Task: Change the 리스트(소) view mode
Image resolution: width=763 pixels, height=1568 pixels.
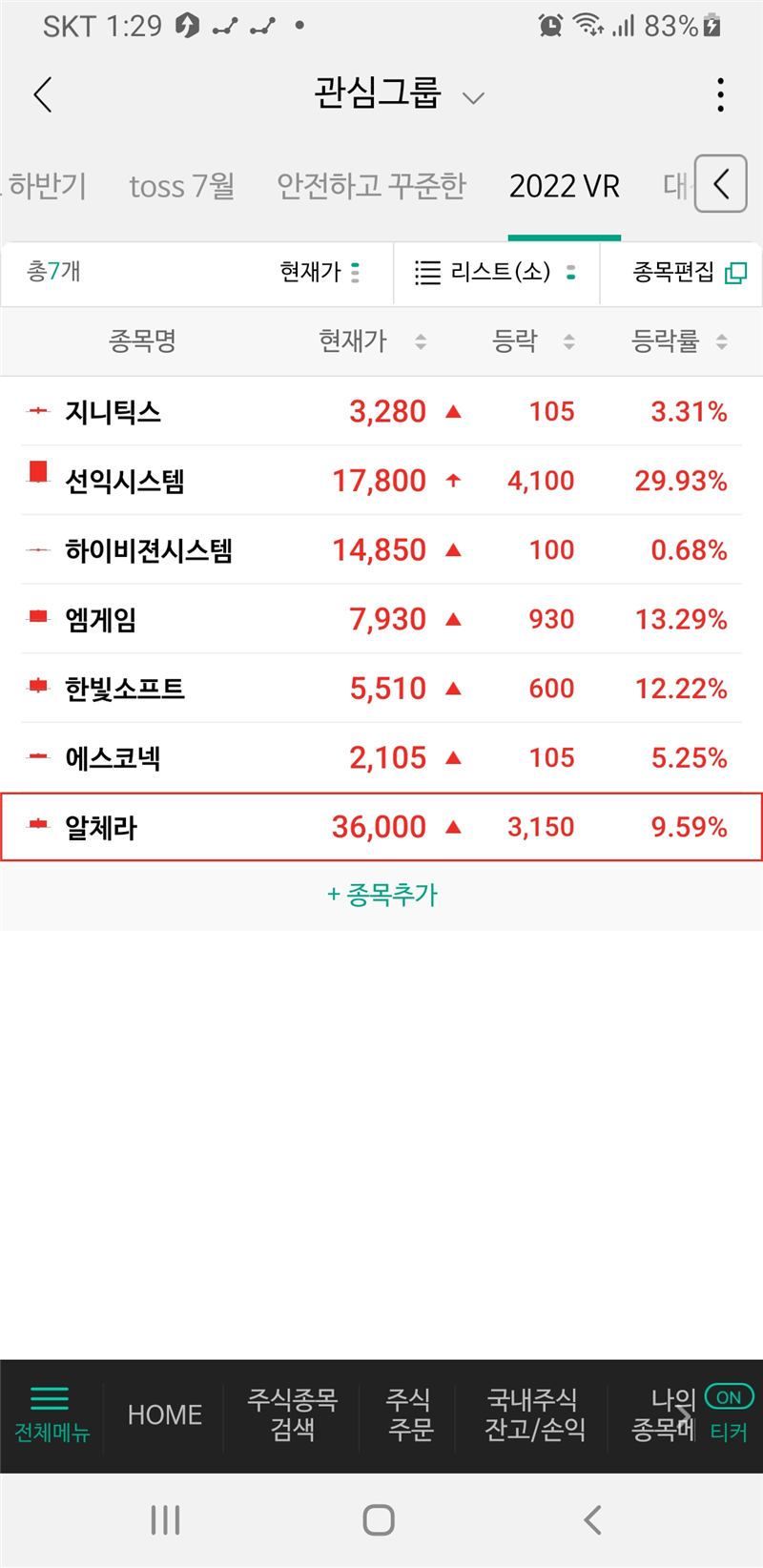Action: (496, 273)
